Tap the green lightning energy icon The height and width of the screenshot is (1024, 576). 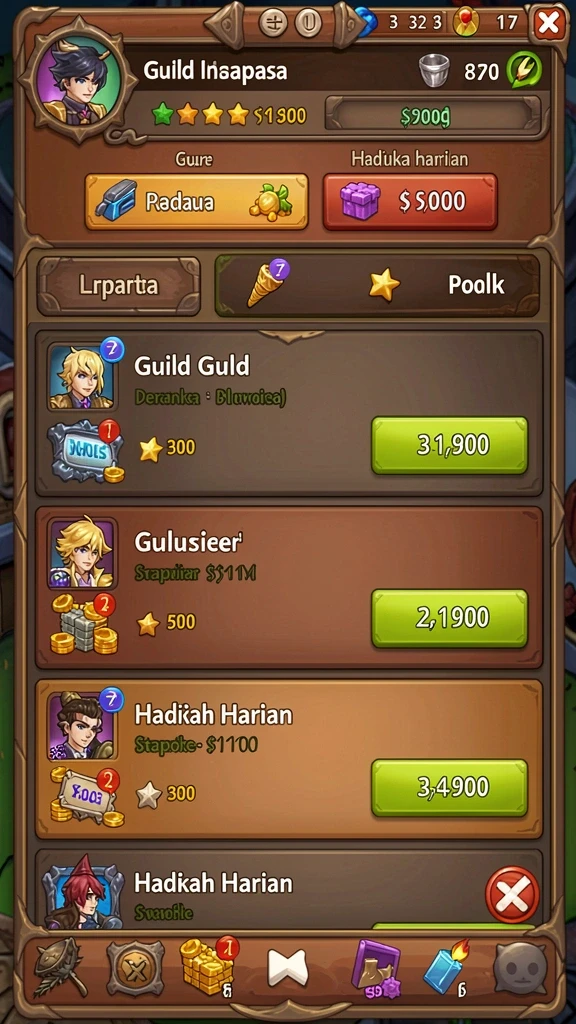tap(524, 71)
